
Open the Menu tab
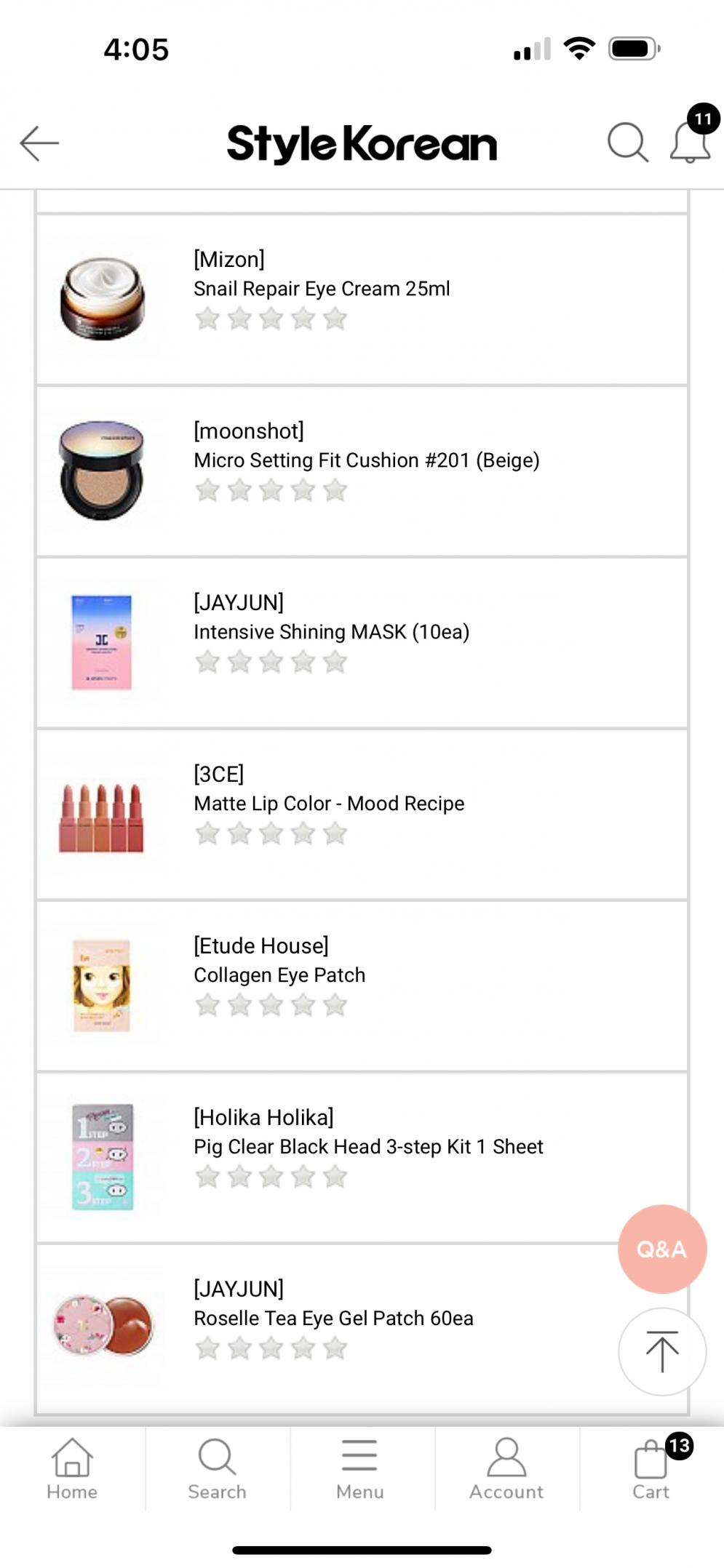[x=360, y=1469]
